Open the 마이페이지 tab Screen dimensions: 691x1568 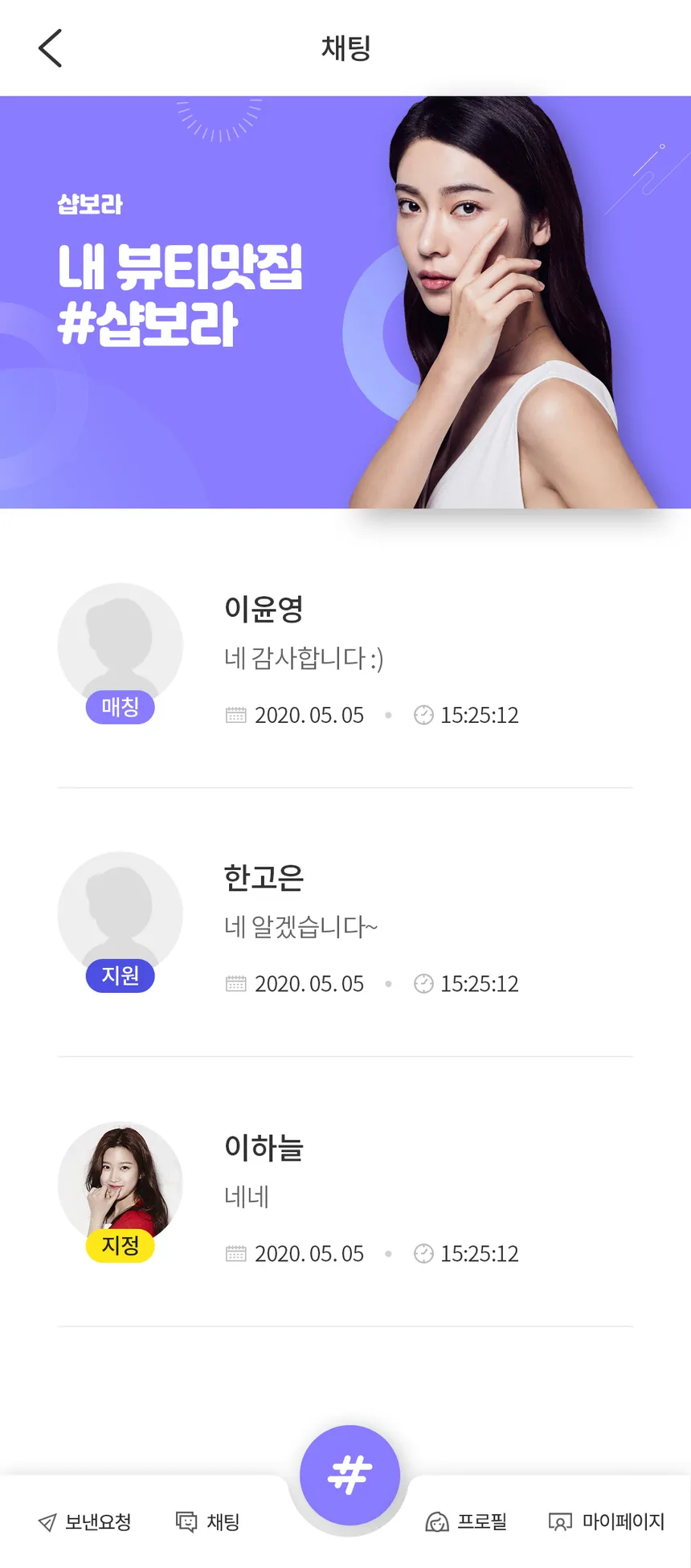coord(607,1522)
